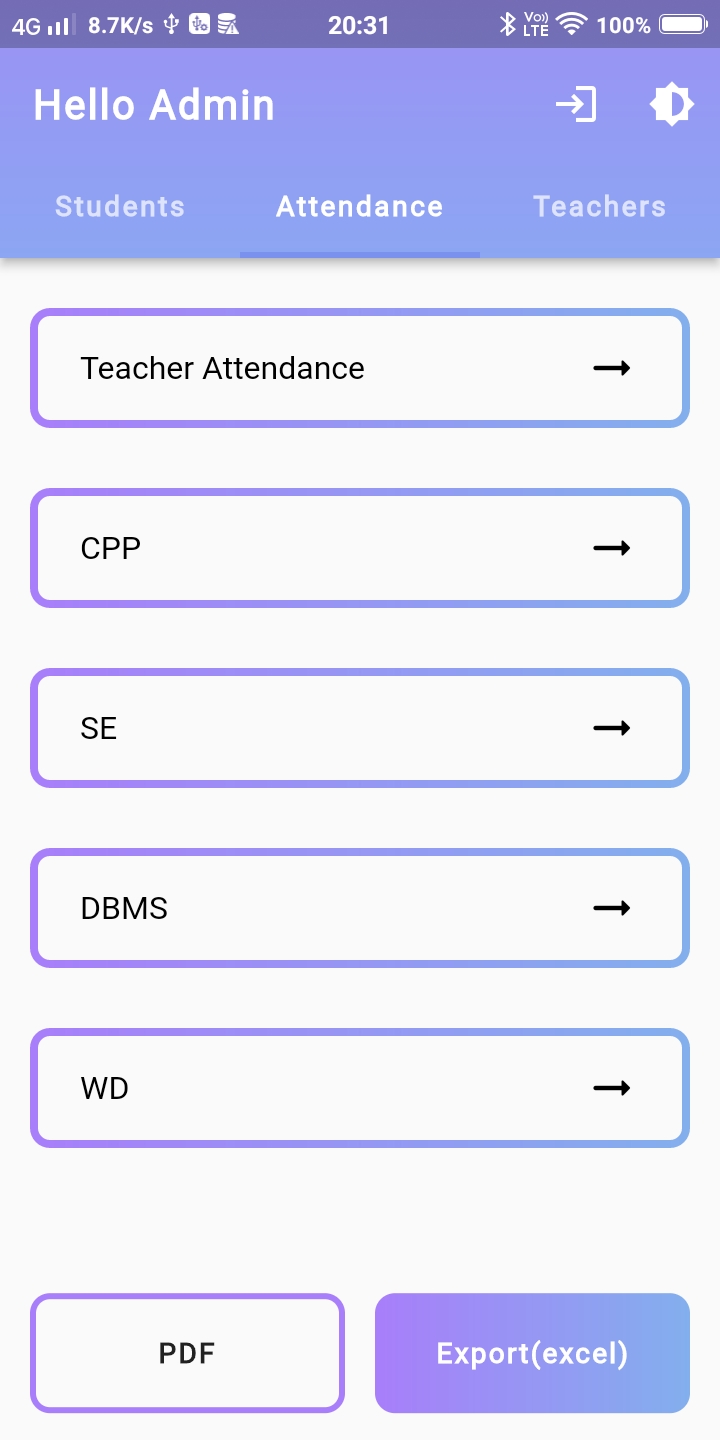Click the arrow on the DBMS card
The image size is (720, 1440).
pos(611,908)
